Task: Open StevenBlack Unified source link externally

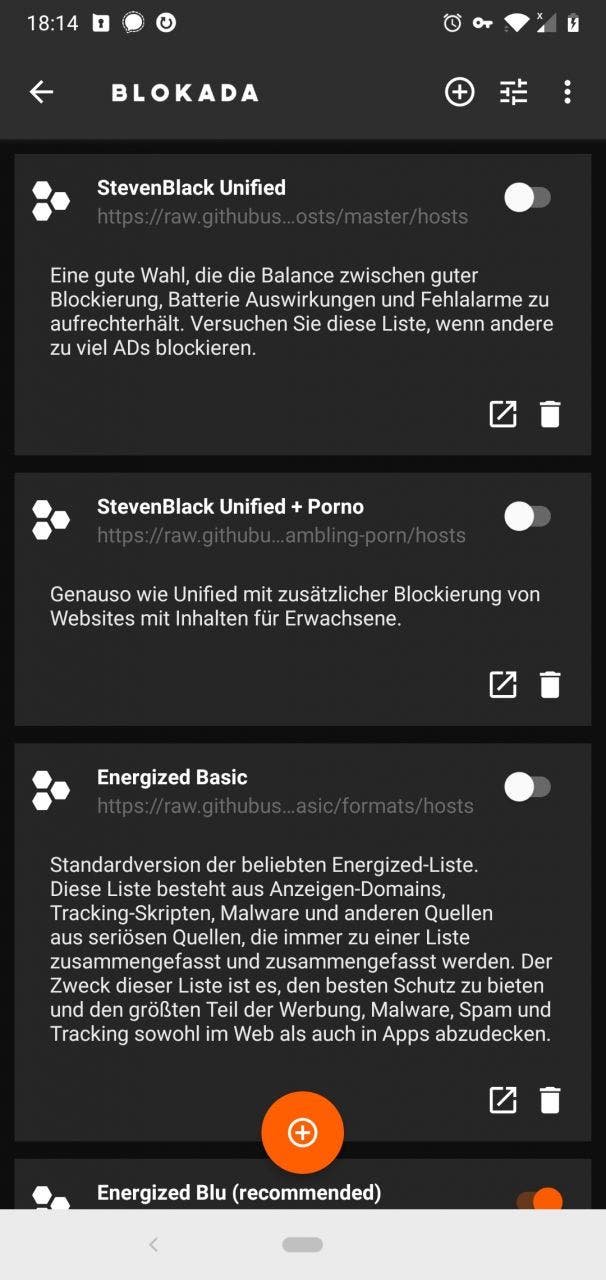Action: tap(503, 414)
